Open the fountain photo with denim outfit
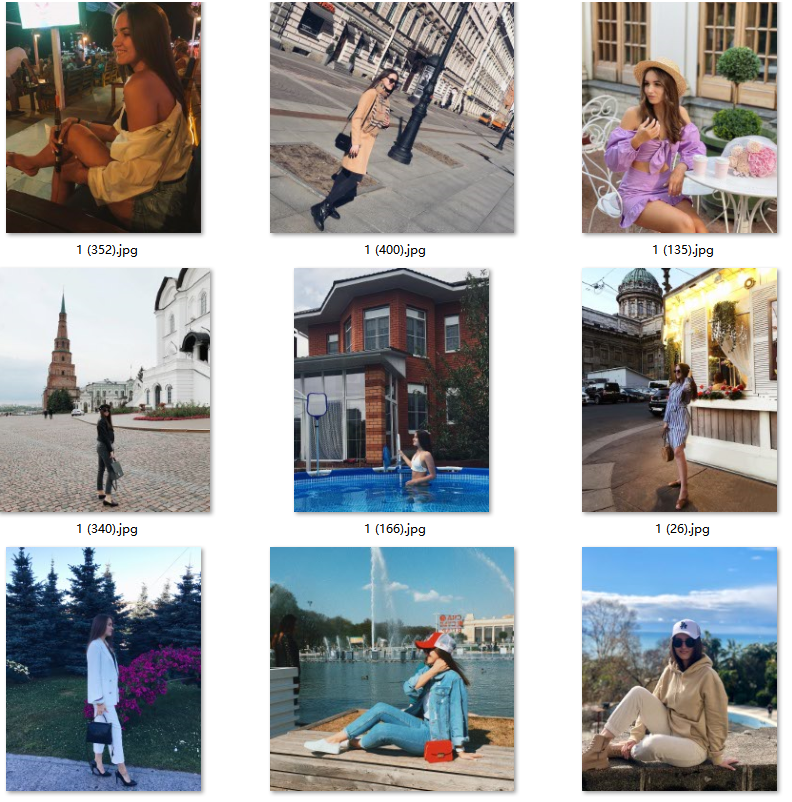This screenshot has width=792, height=802. click(x=392, y=668)
